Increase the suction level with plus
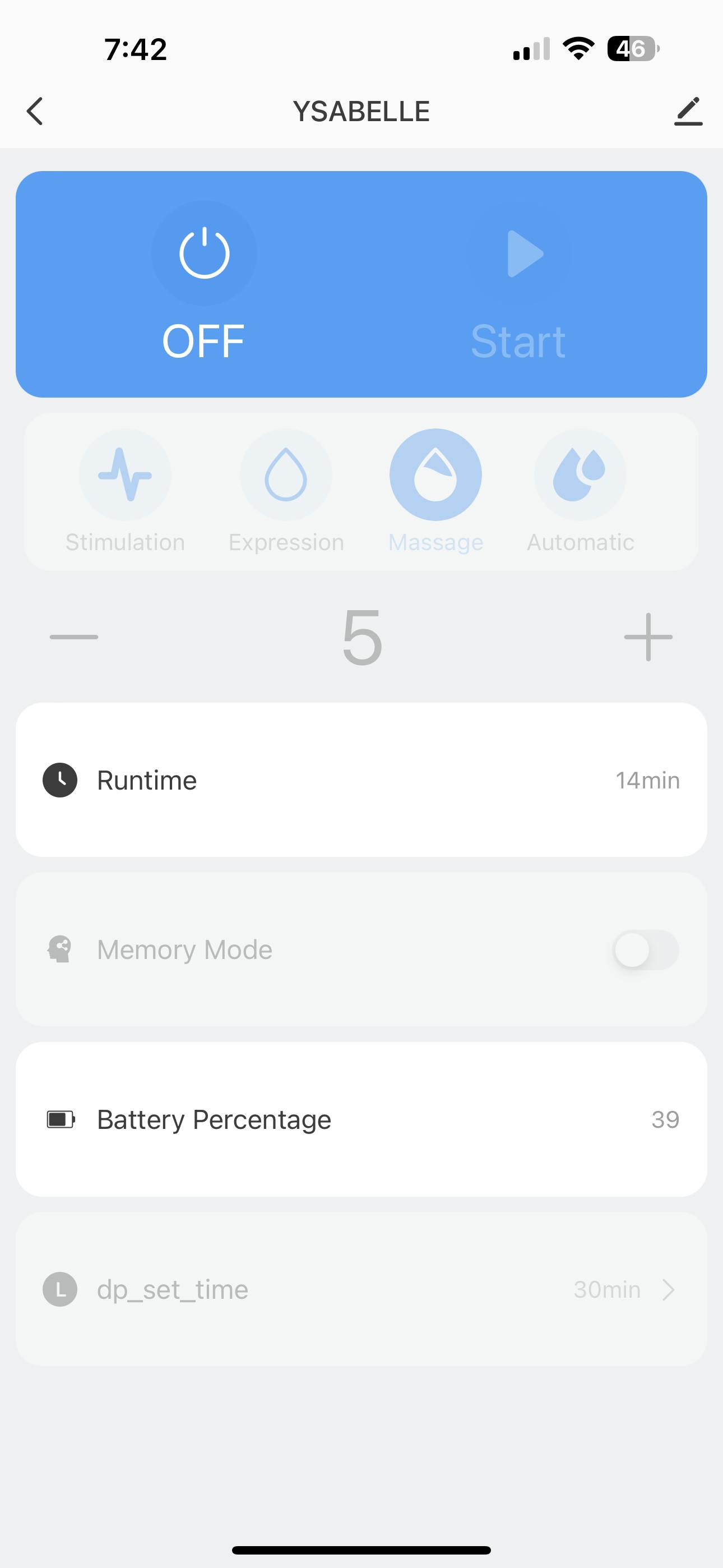The image size is (723, 1568). pyautogui.click(x=648, y=637)
